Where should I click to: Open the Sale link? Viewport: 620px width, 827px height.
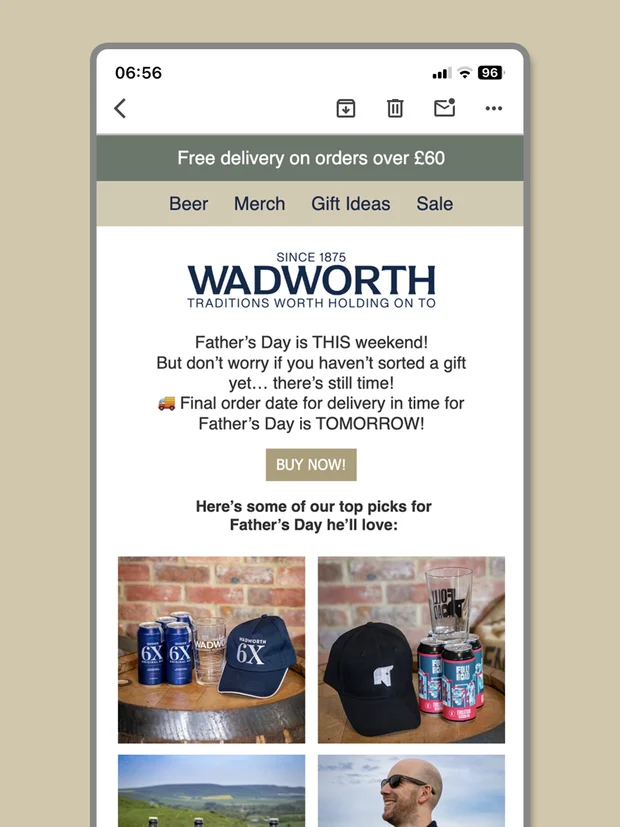pos(435,203)
